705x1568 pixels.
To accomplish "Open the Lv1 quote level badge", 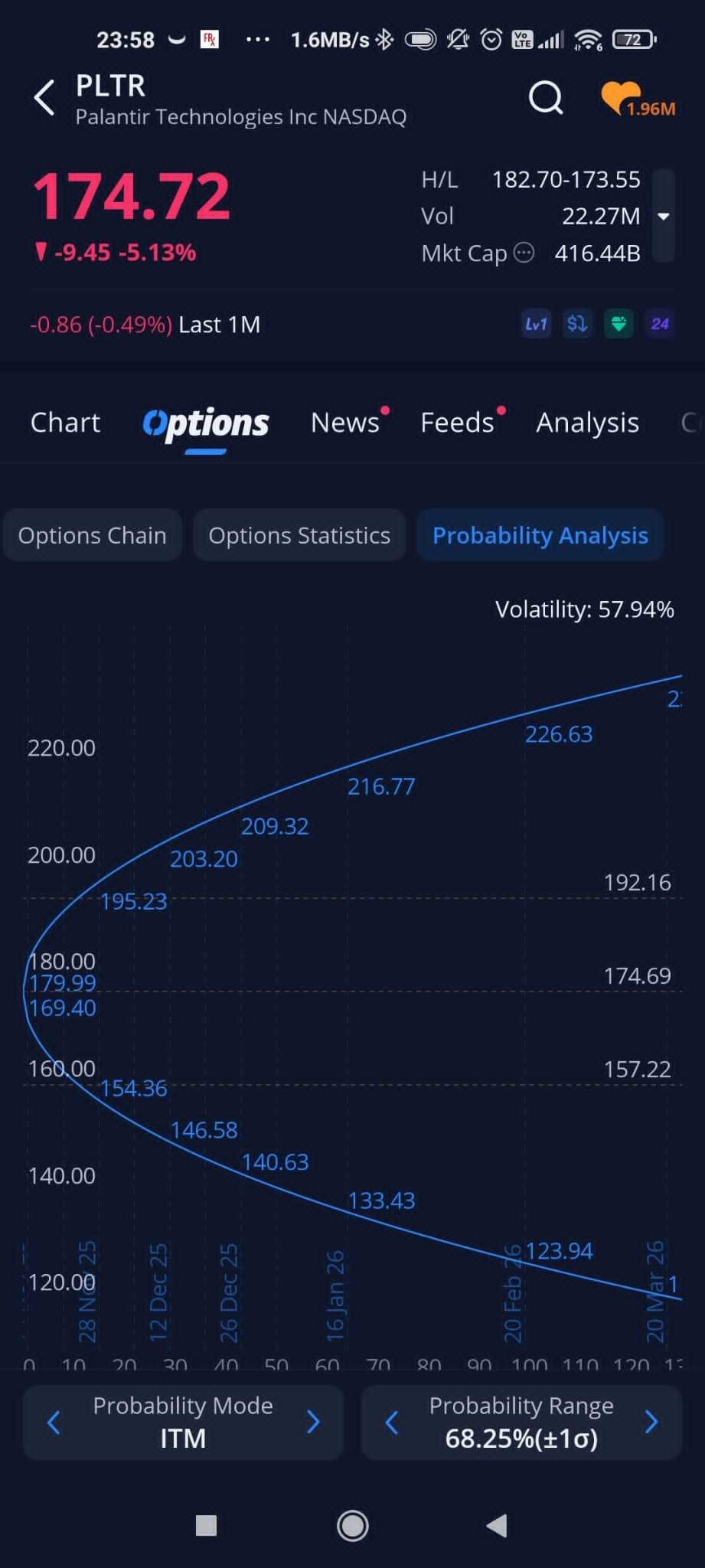I will [x=536, y=324].
